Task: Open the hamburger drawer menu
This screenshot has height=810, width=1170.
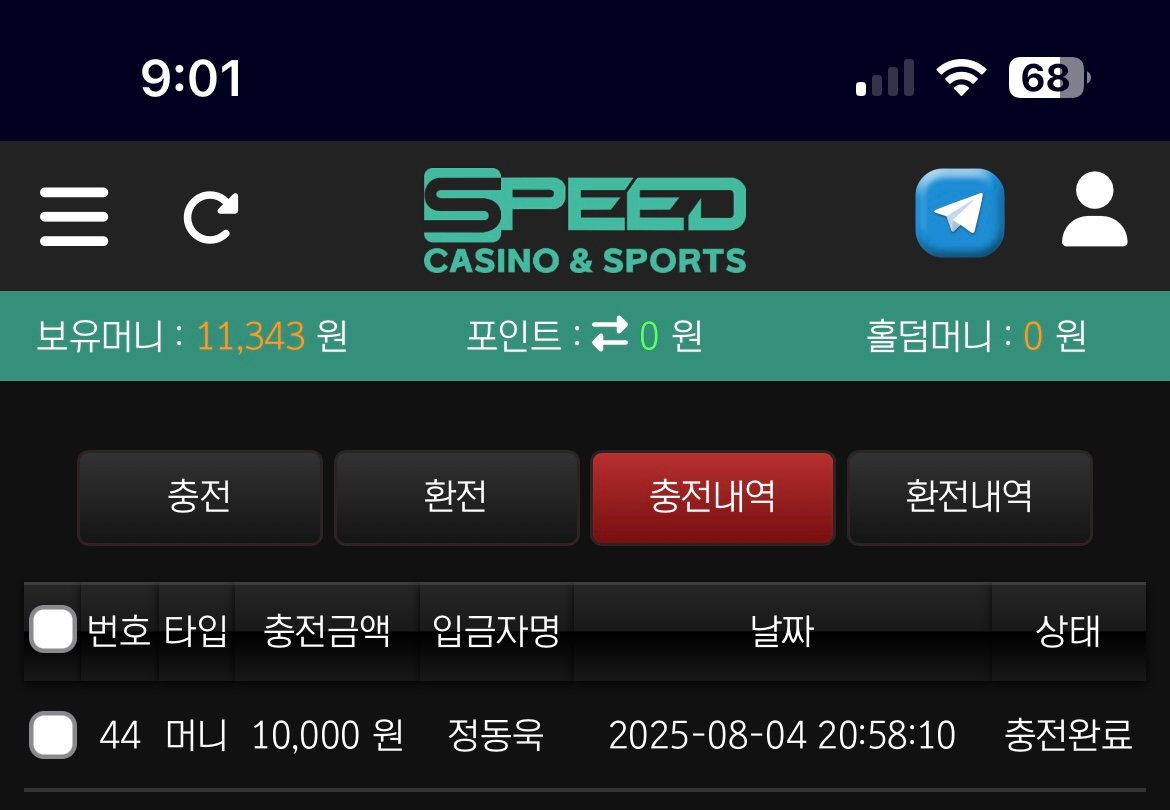Action: pyautogui.click(x=74, y=216)
